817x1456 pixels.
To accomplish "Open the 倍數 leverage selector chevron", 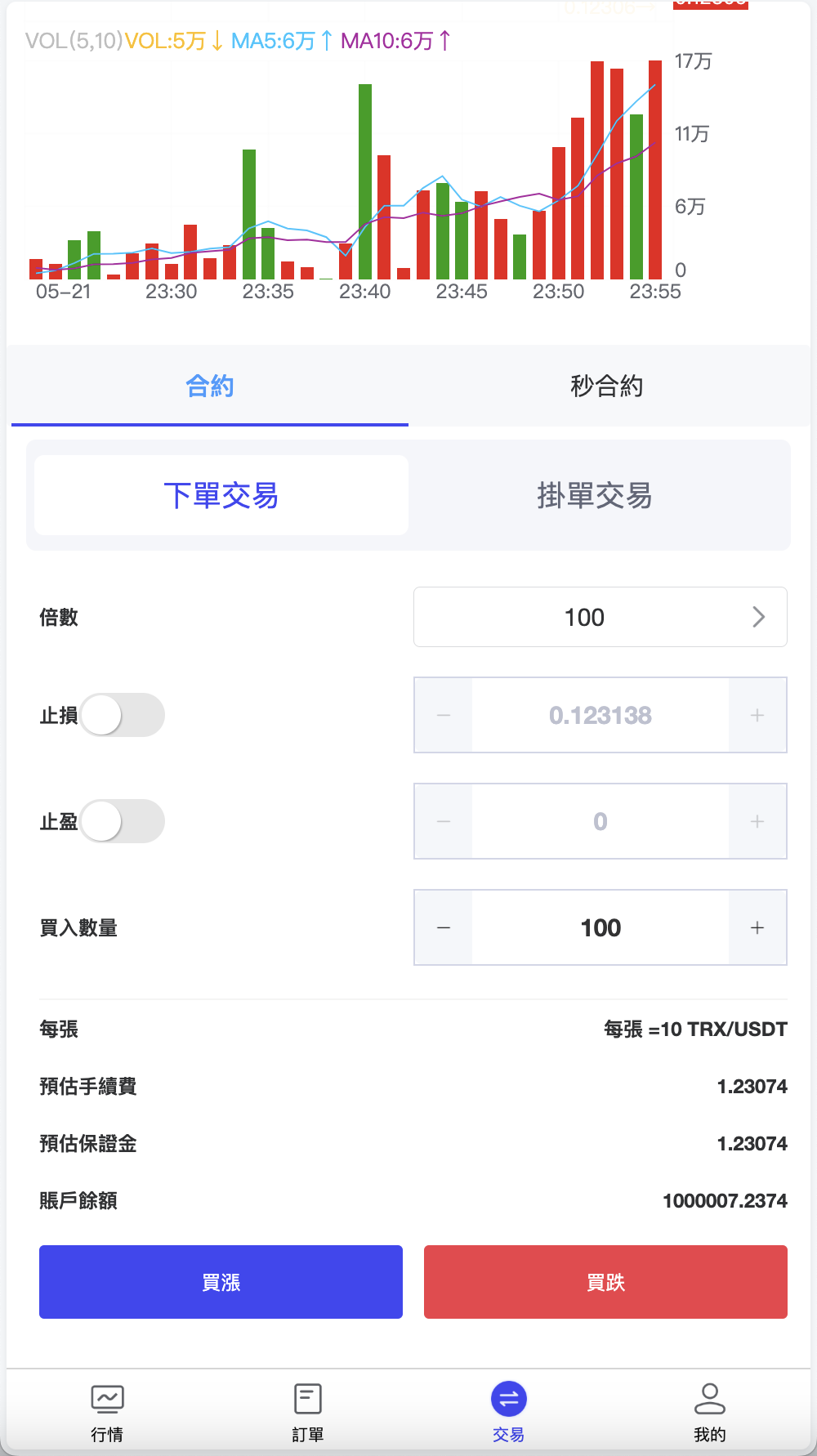I will click(758, 617).
